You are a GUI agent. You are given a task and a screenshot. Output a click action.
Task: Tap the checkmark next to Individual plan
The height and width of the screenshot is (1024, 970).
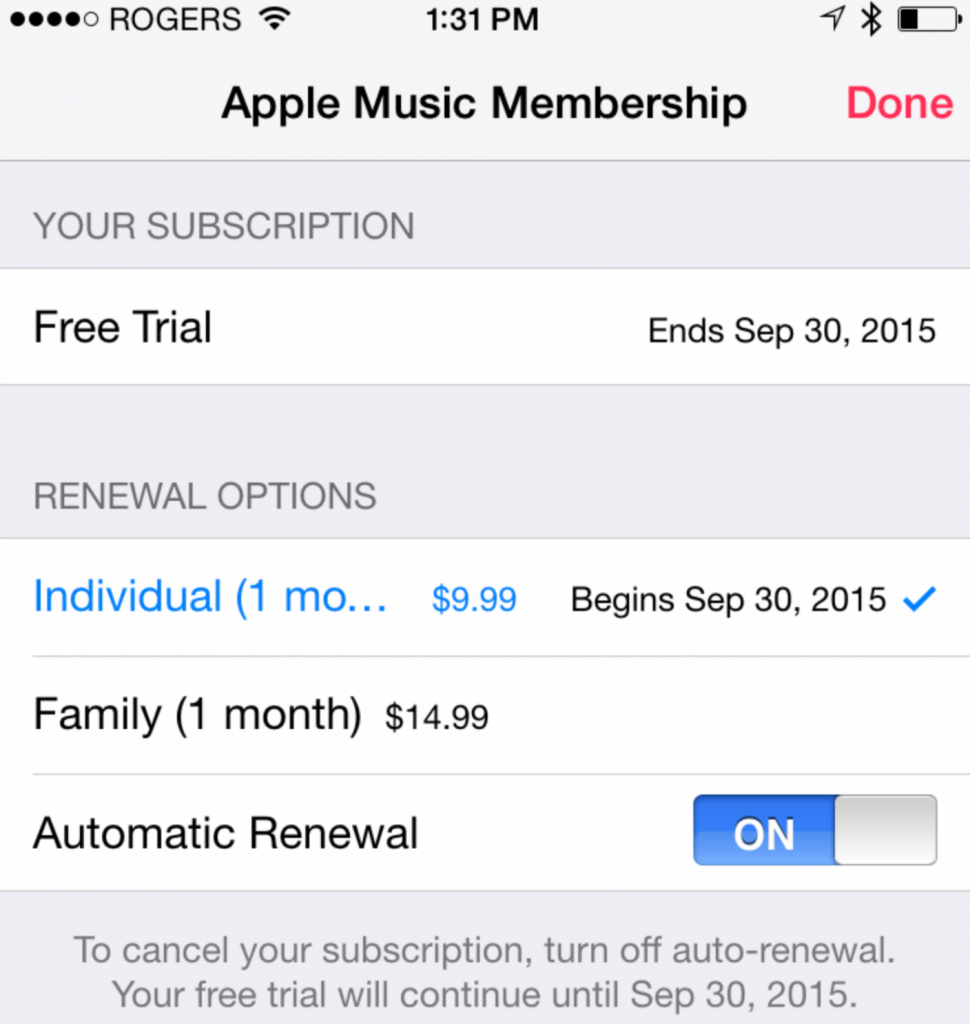(920, 597)
